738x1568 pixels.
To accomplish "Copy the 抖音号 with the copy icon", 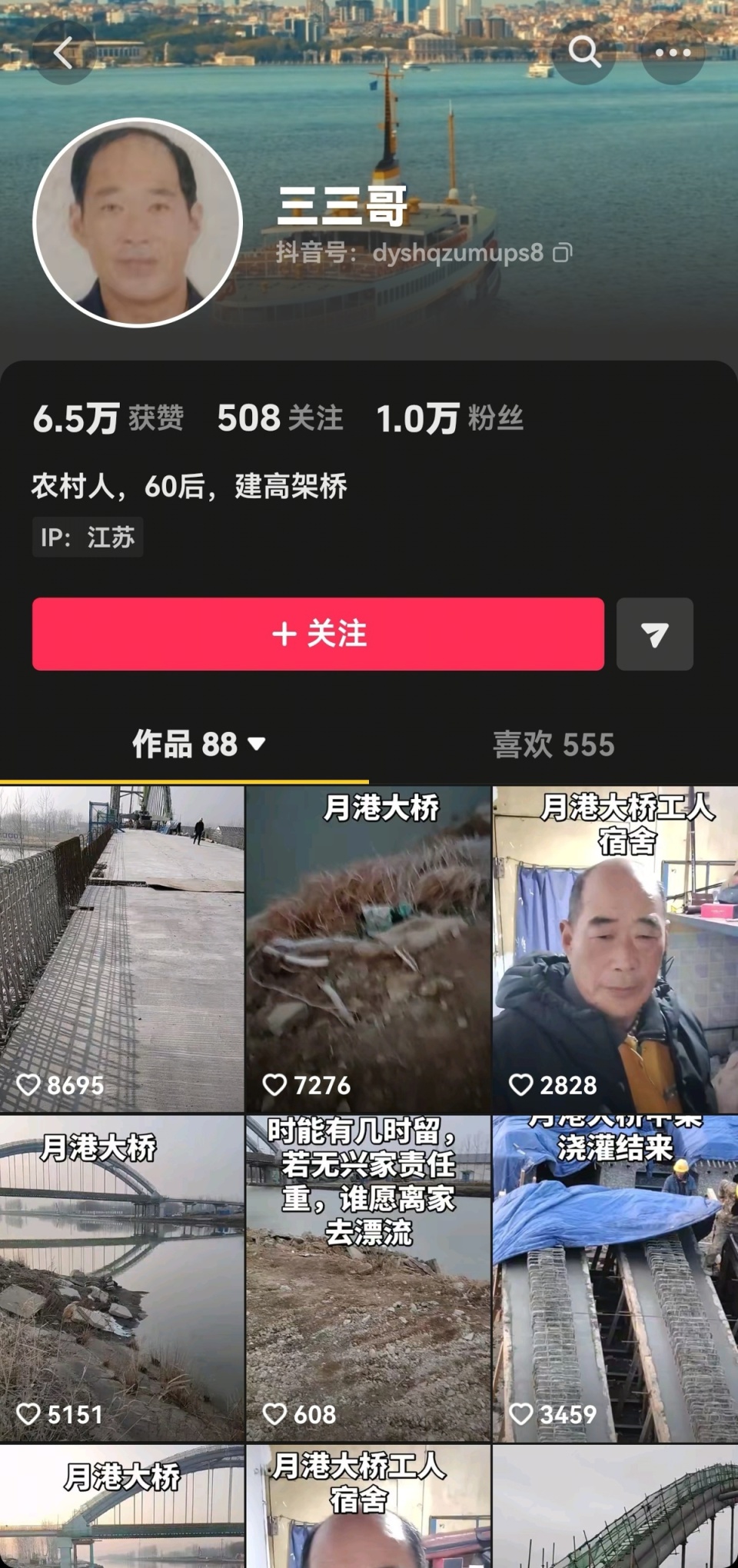I will pos(565,251).
